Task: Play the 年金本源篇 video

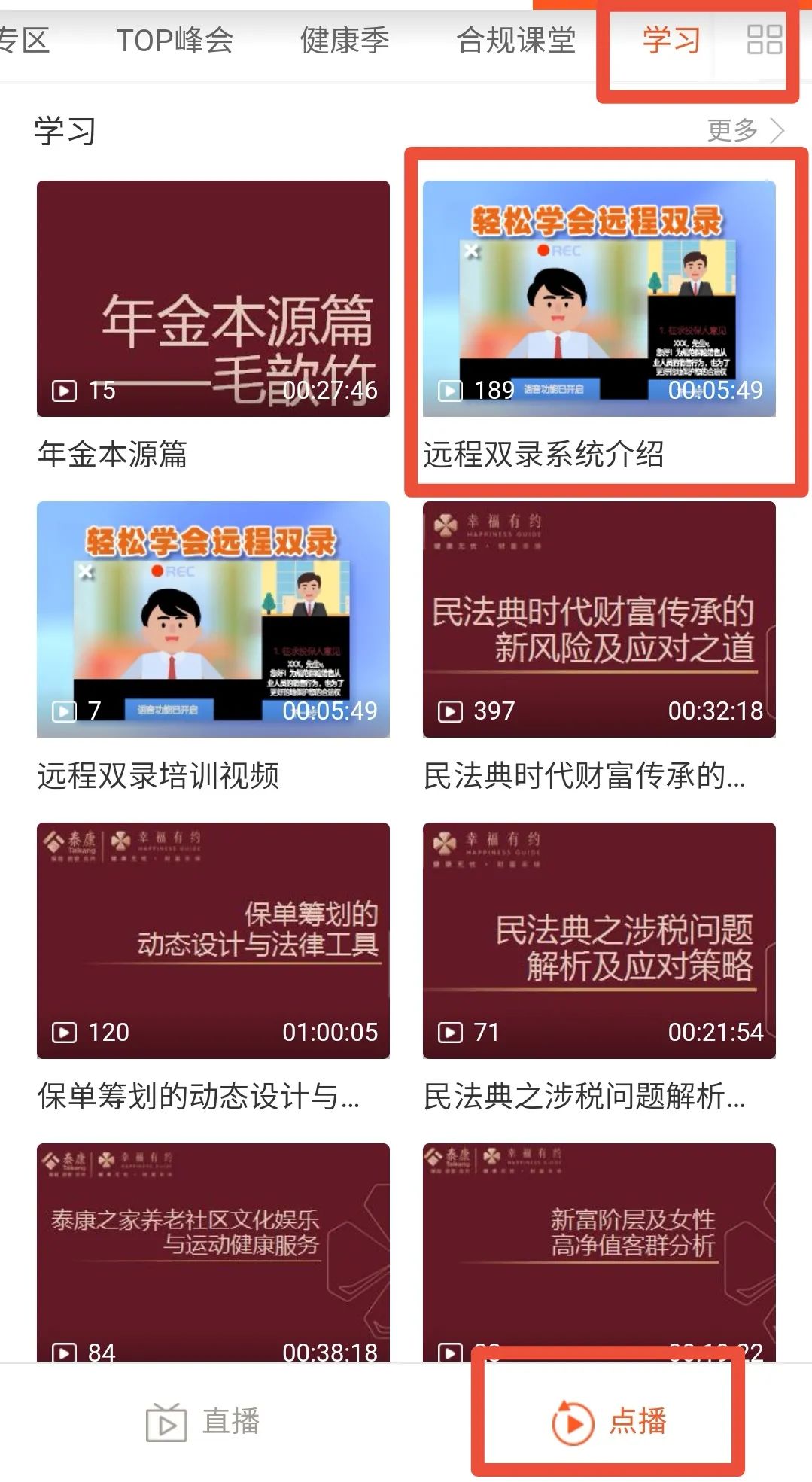Action: (x=213, y=299)
